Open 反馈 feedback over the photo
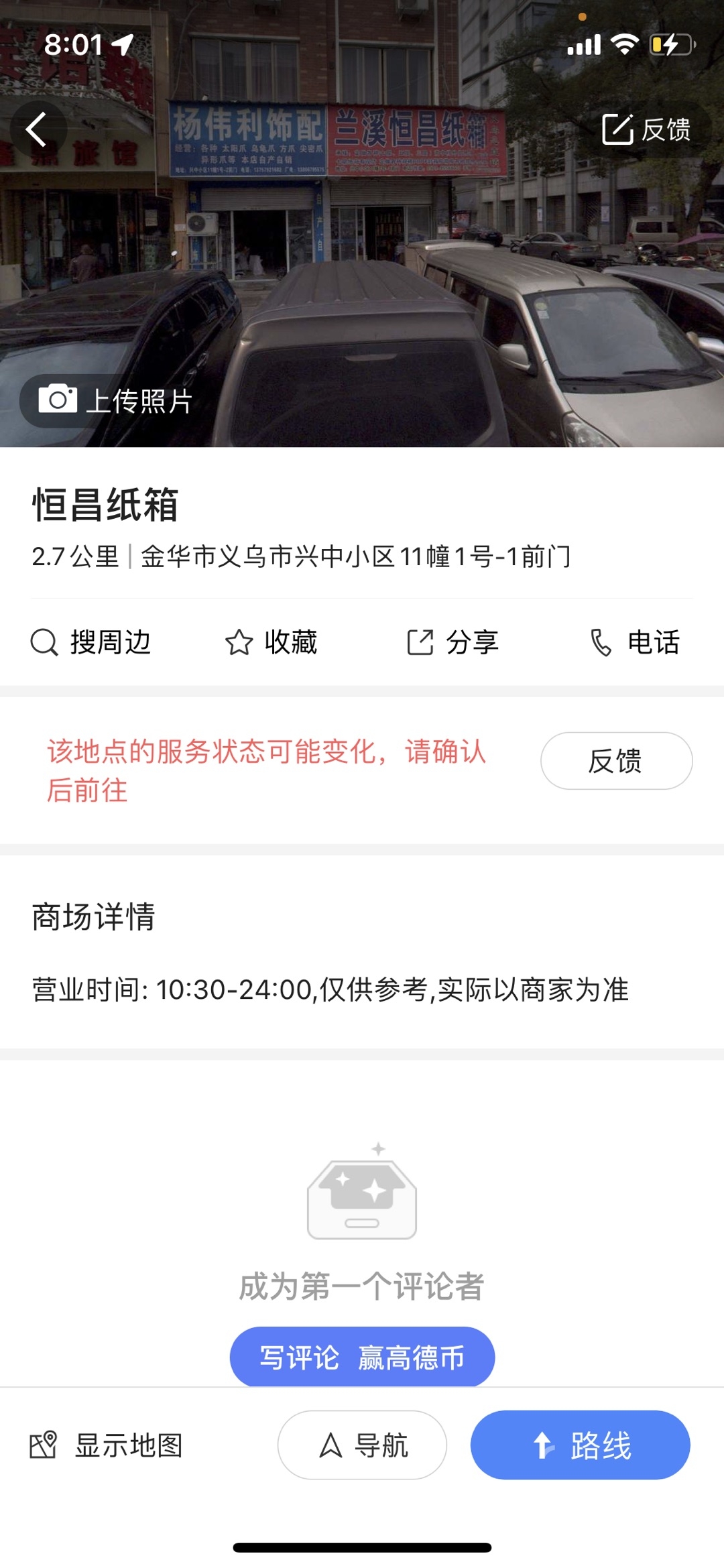This screenshot has width=724, height=1568. [646, 129]
